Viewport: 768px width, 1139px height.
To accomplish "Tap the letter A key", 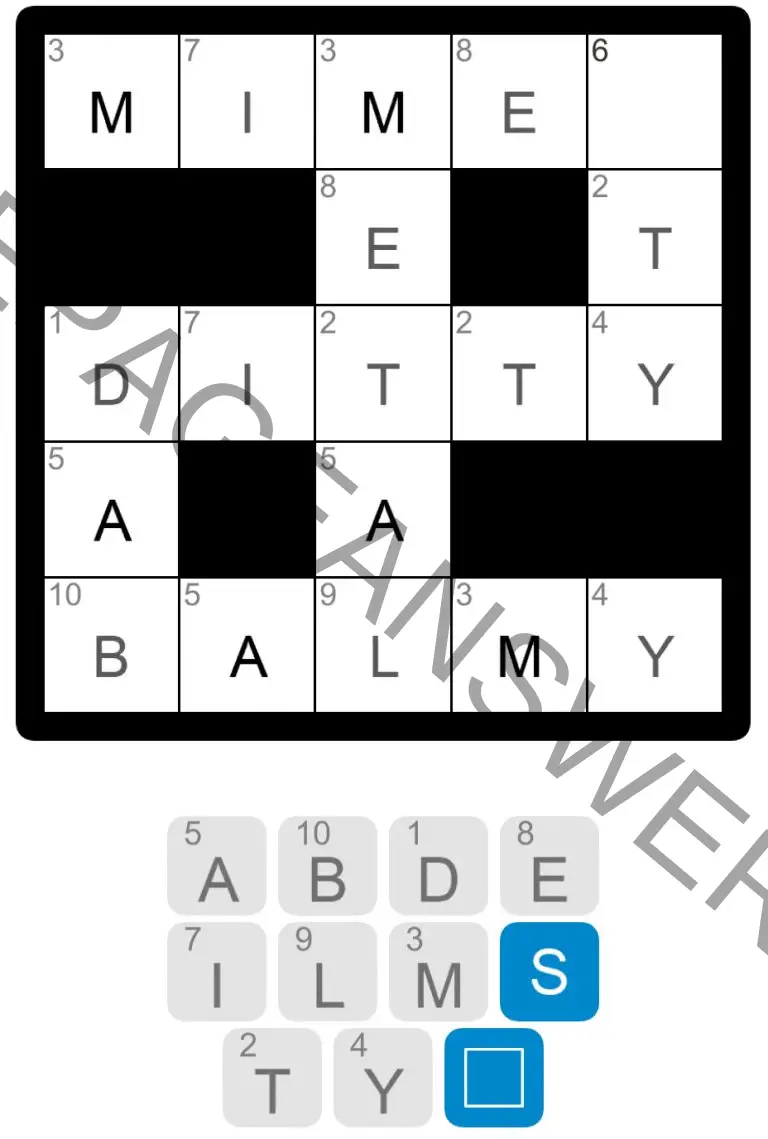I will [217, 866].
